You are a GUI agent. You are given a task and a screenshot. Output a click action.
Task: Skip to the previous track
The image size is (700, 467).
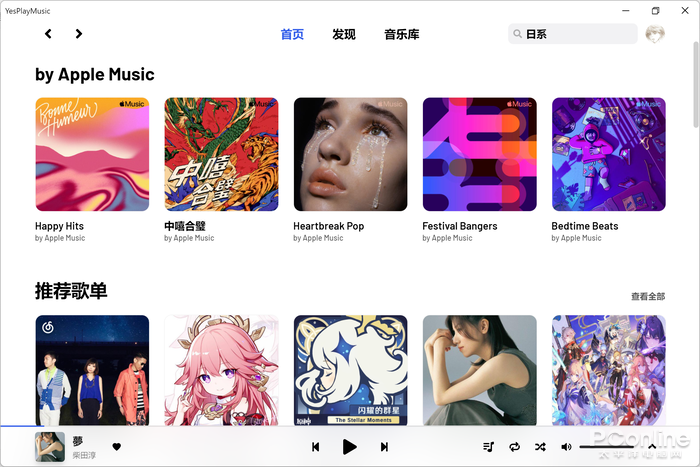[x=316, y=447]
